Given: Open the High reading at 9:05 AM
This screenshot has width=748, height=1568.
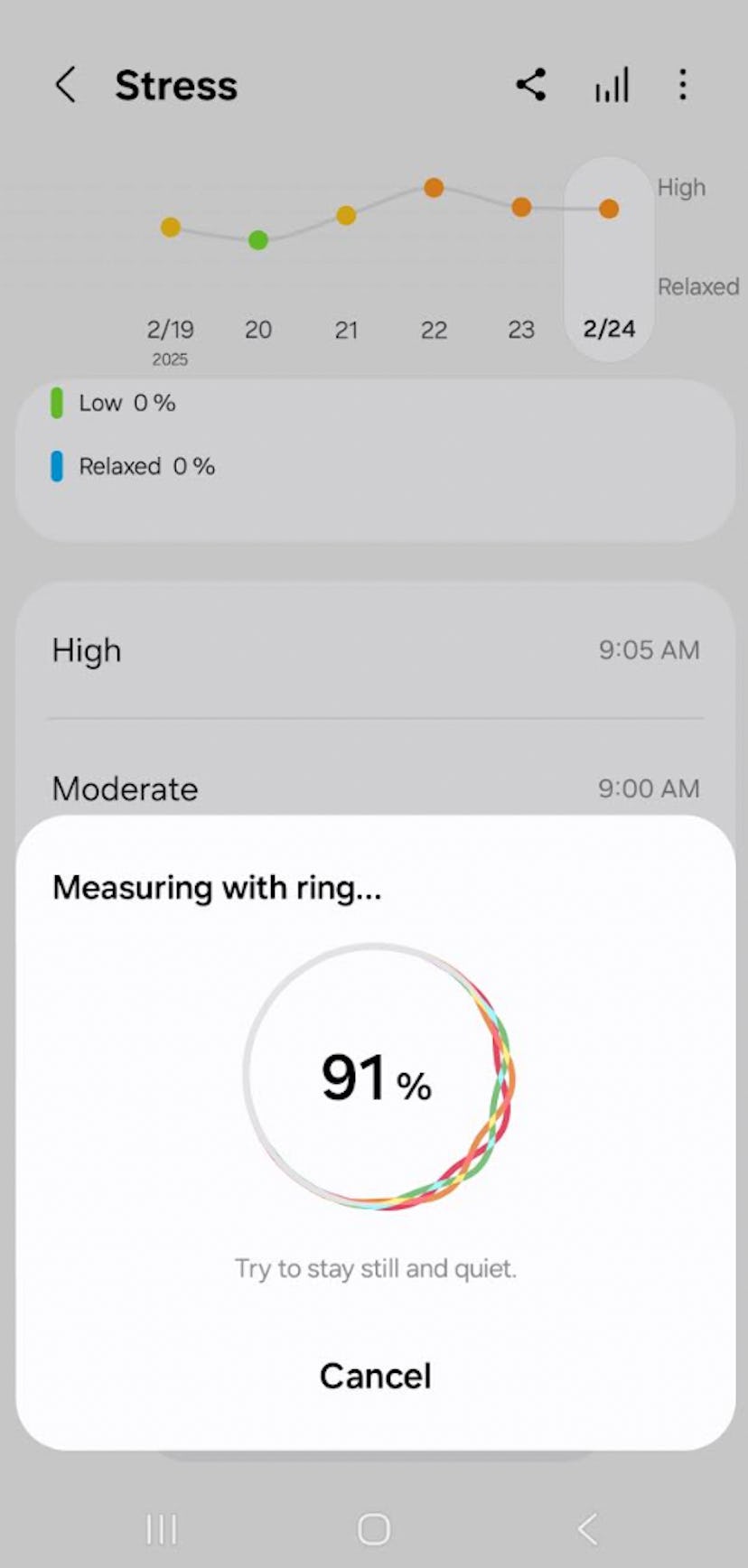Looking at the screenshot, I should point(375,650).
